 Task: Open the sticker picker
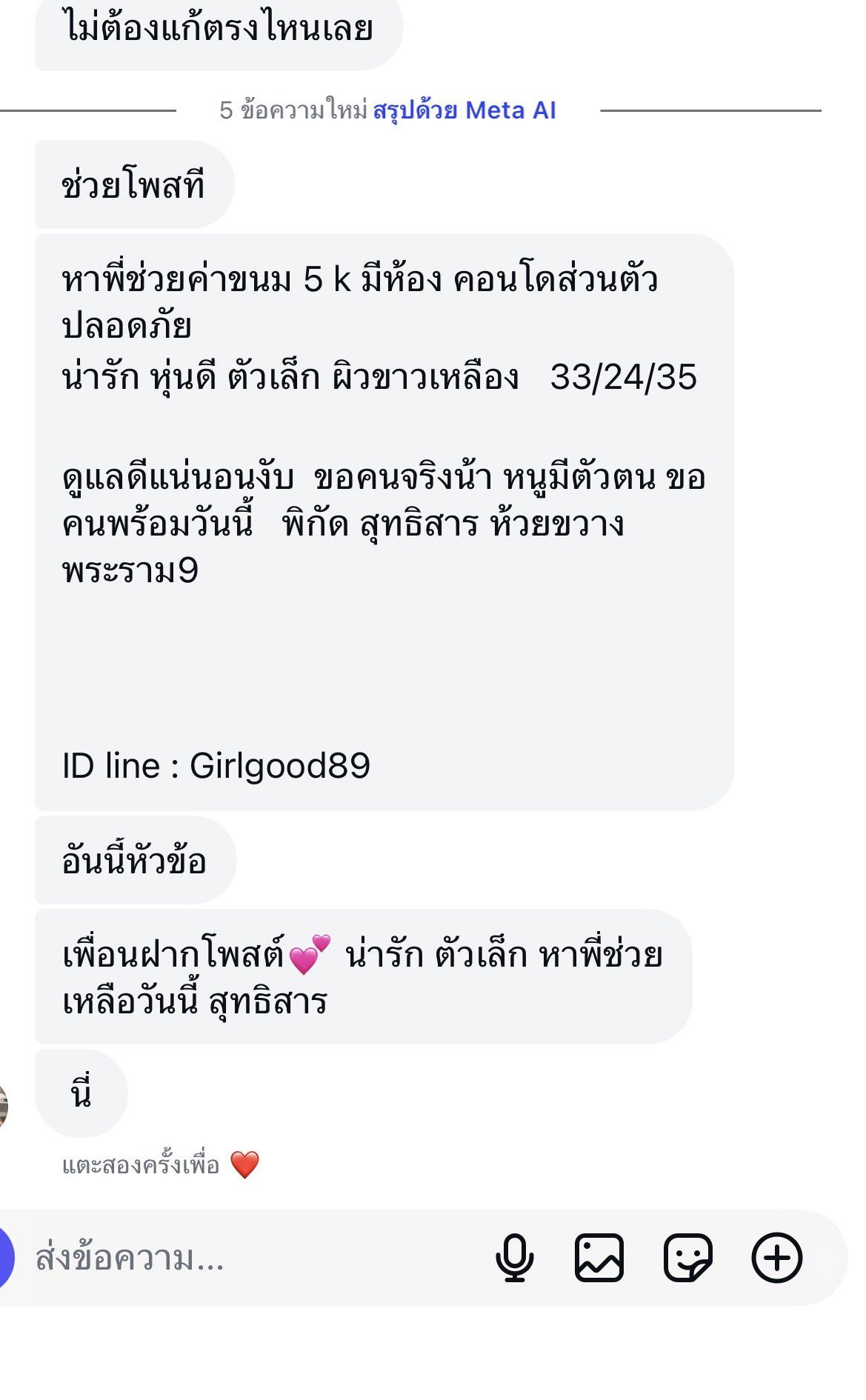point(687,1258)
